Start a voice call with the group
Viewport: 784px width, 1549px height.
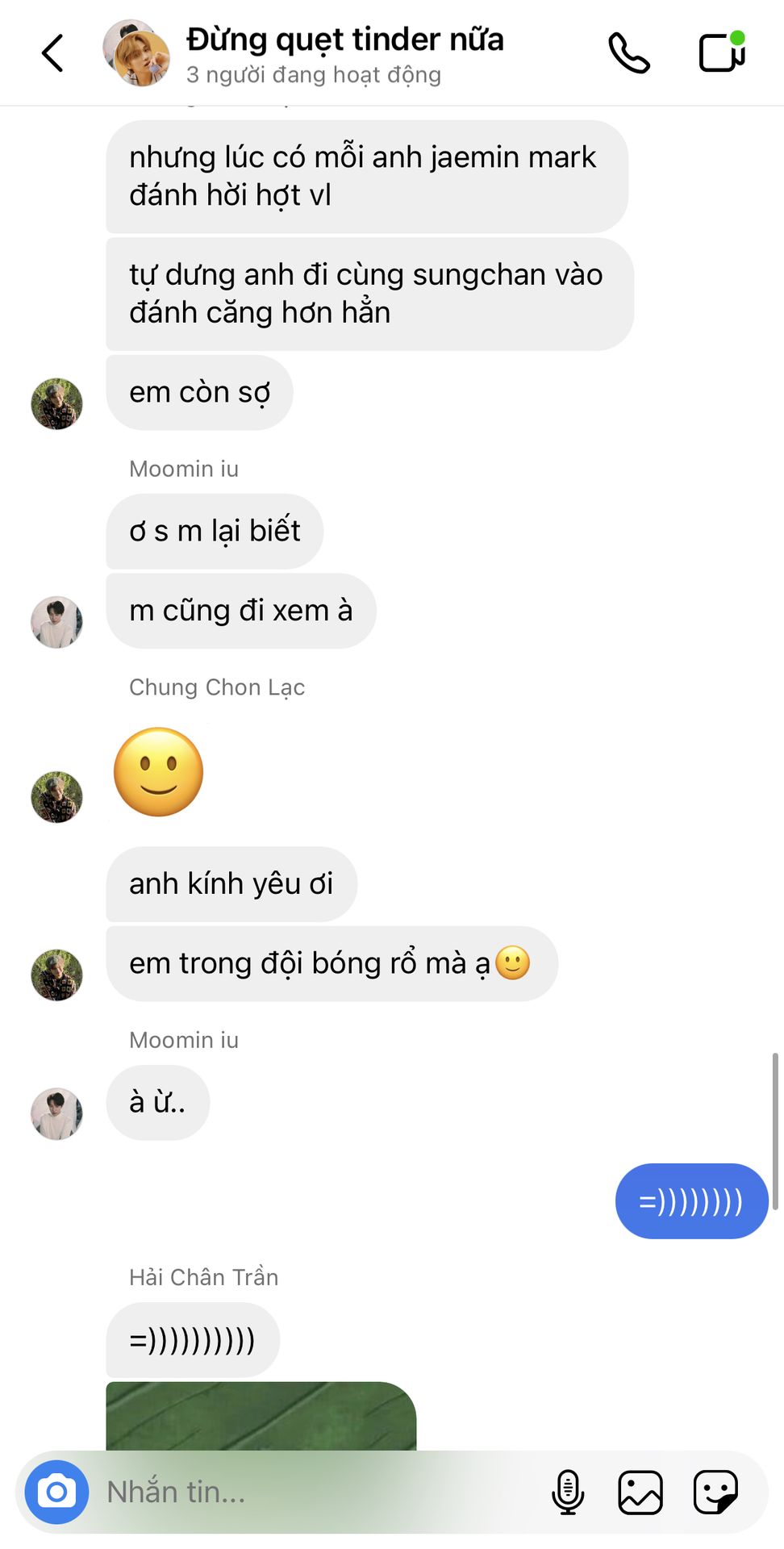(629, 54)
